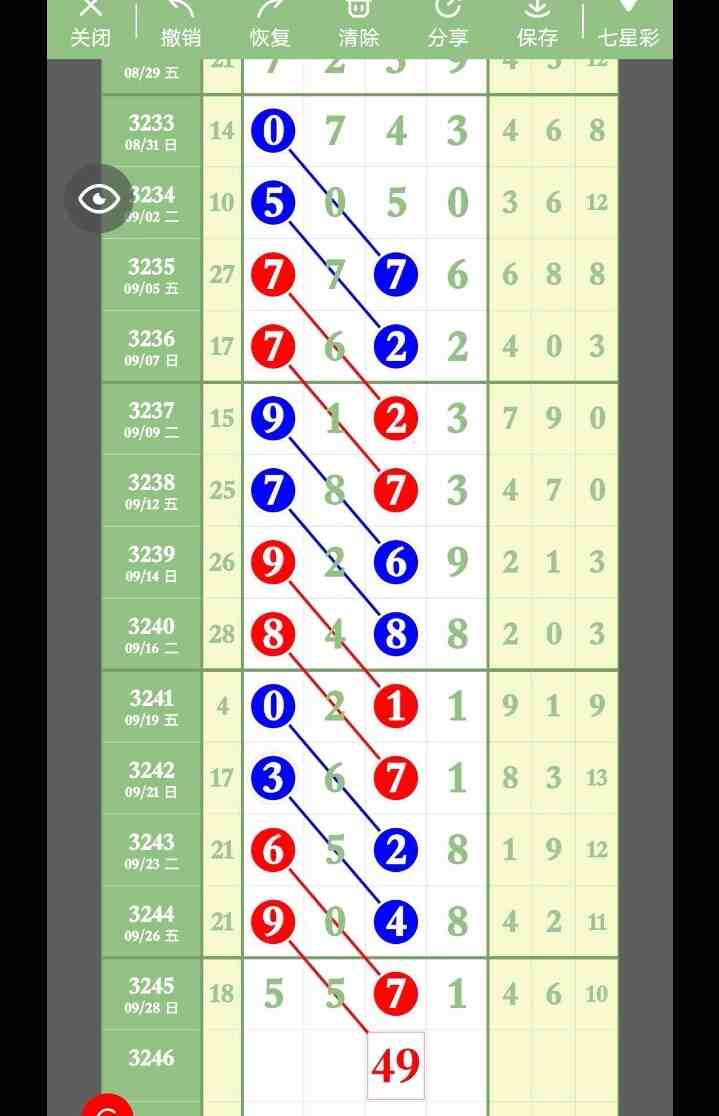The image size is (719, 1116).
Task: Redo with the 恢复 button
Action: pos(269,24)
